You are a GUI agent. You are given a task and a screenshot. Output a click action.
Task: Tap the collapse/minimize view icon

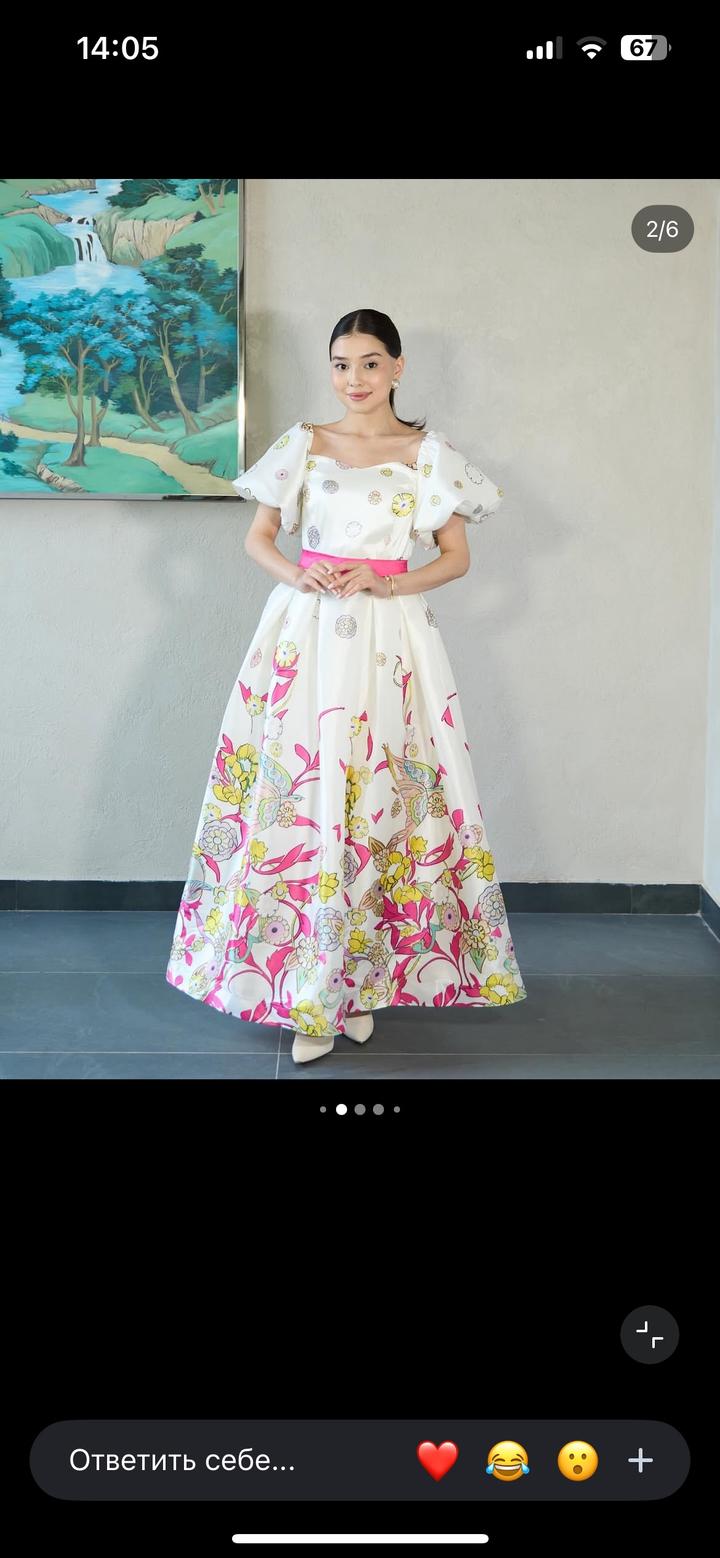coord(649,1334)
